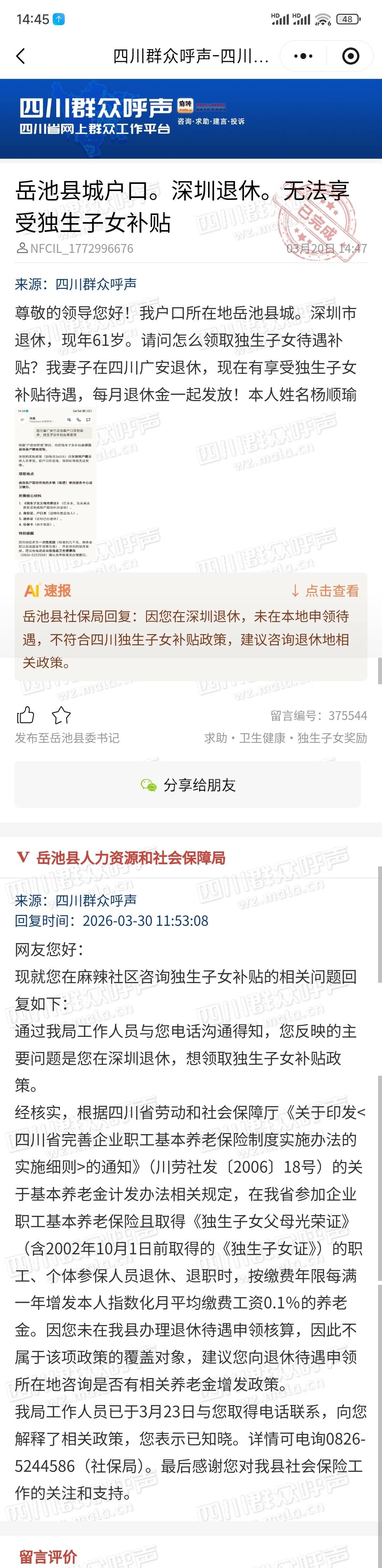Favorite this message with star icon
This screenshot has height=1568, width=382.
[61, 715]
